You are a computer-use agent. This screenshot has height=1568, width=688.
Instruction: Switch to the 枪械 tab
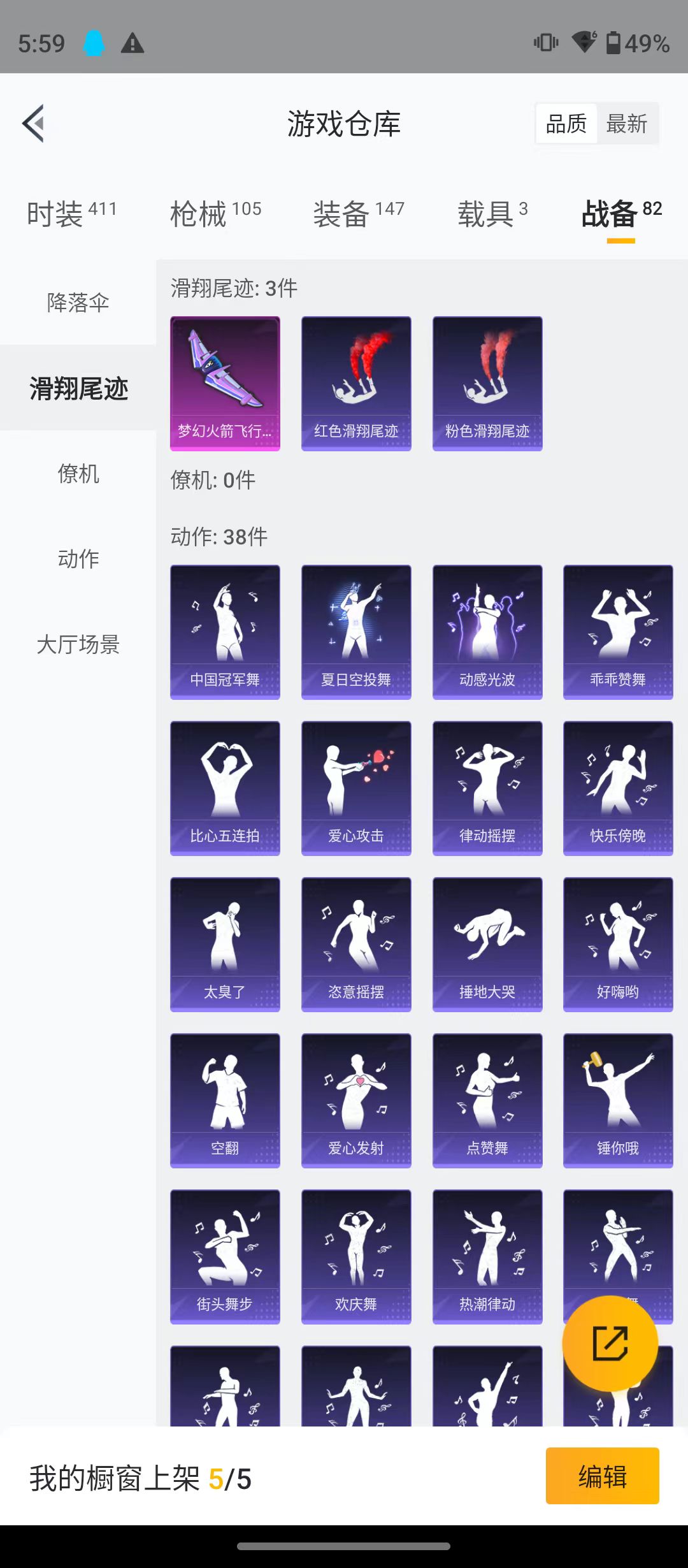(x=215, y=214)
